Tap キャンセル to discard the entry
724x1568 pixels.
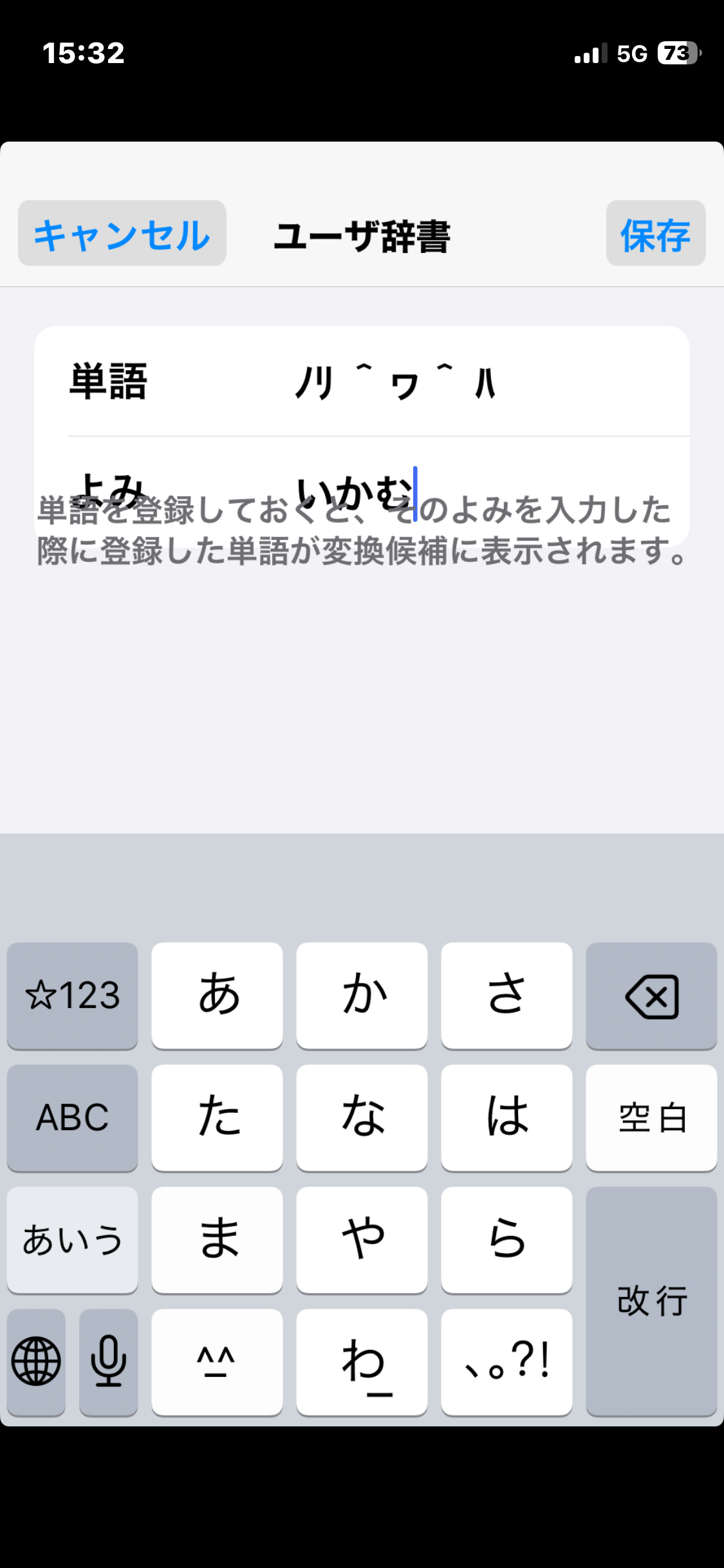point(122,233)
